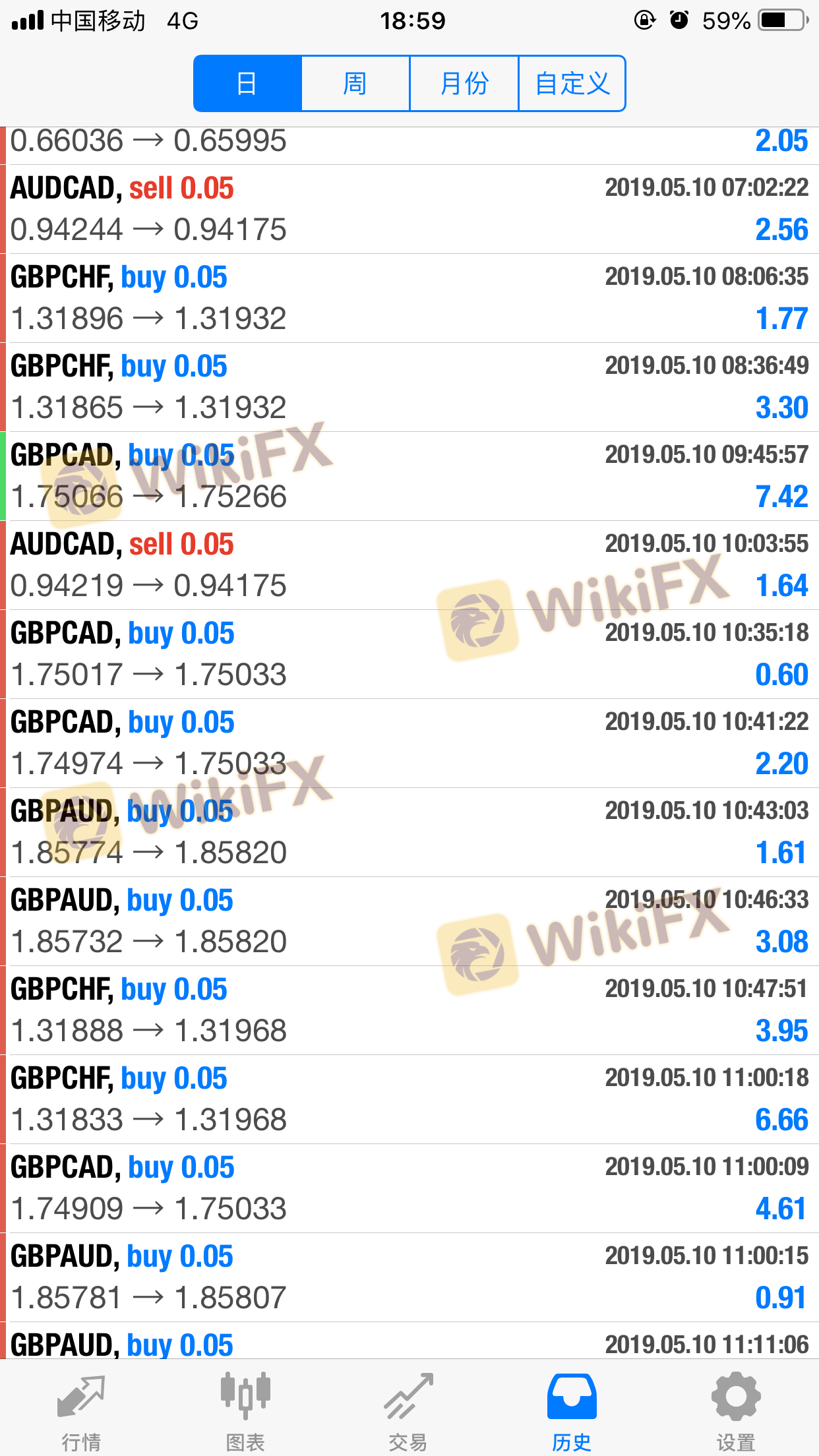Open the GBPCHF trade at 11:00:18

tap(409, 1099)
